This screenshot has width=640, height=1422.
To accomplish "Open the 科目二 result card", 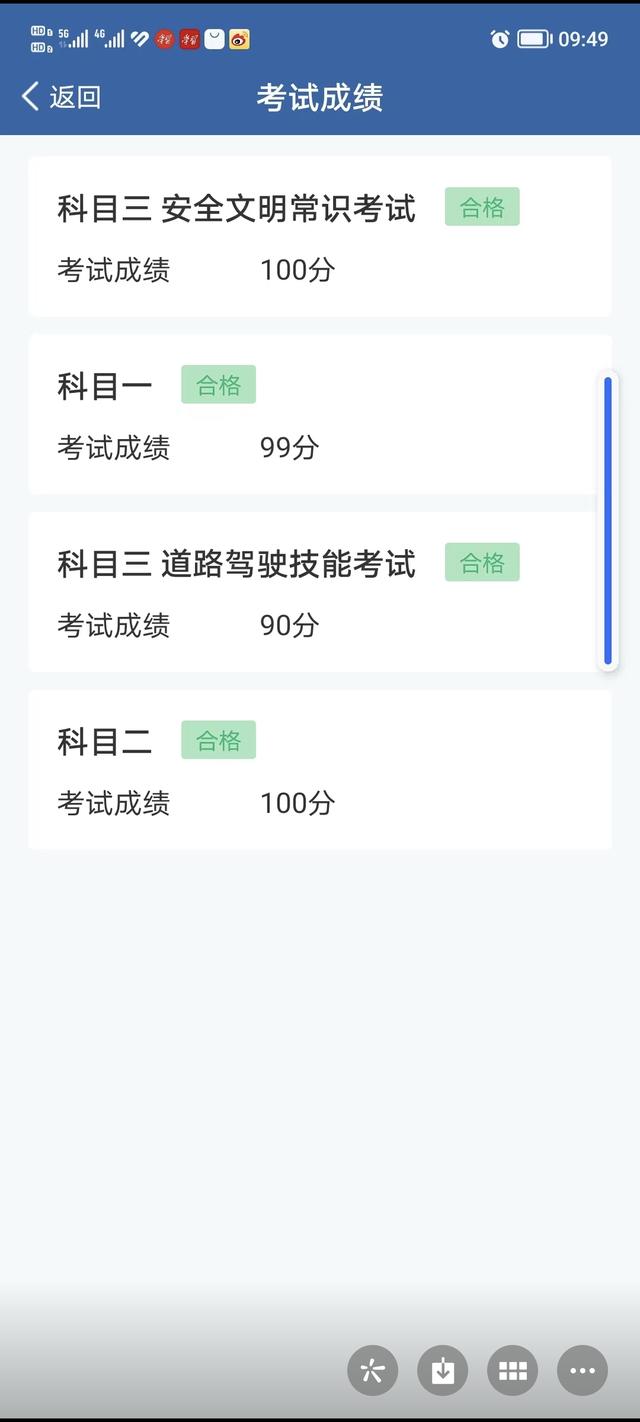I will pyautogui.click(x=320, y=769).
